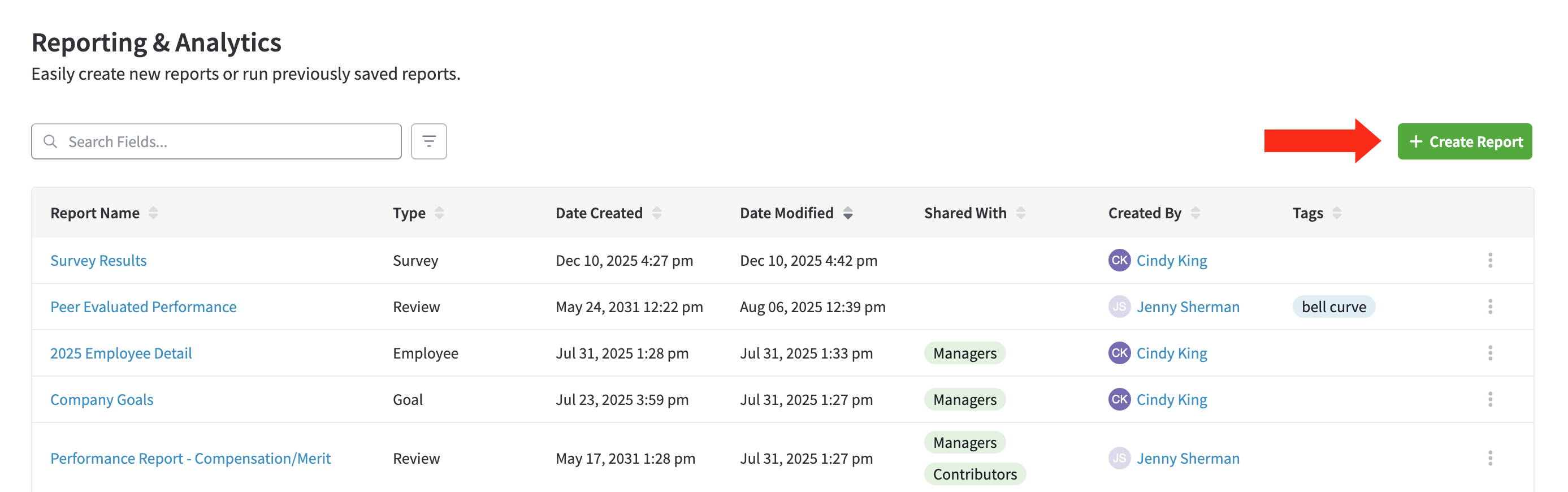Open Performance Report - Compensation/Merit
The image size is (1568, 492).
[190, 459]
